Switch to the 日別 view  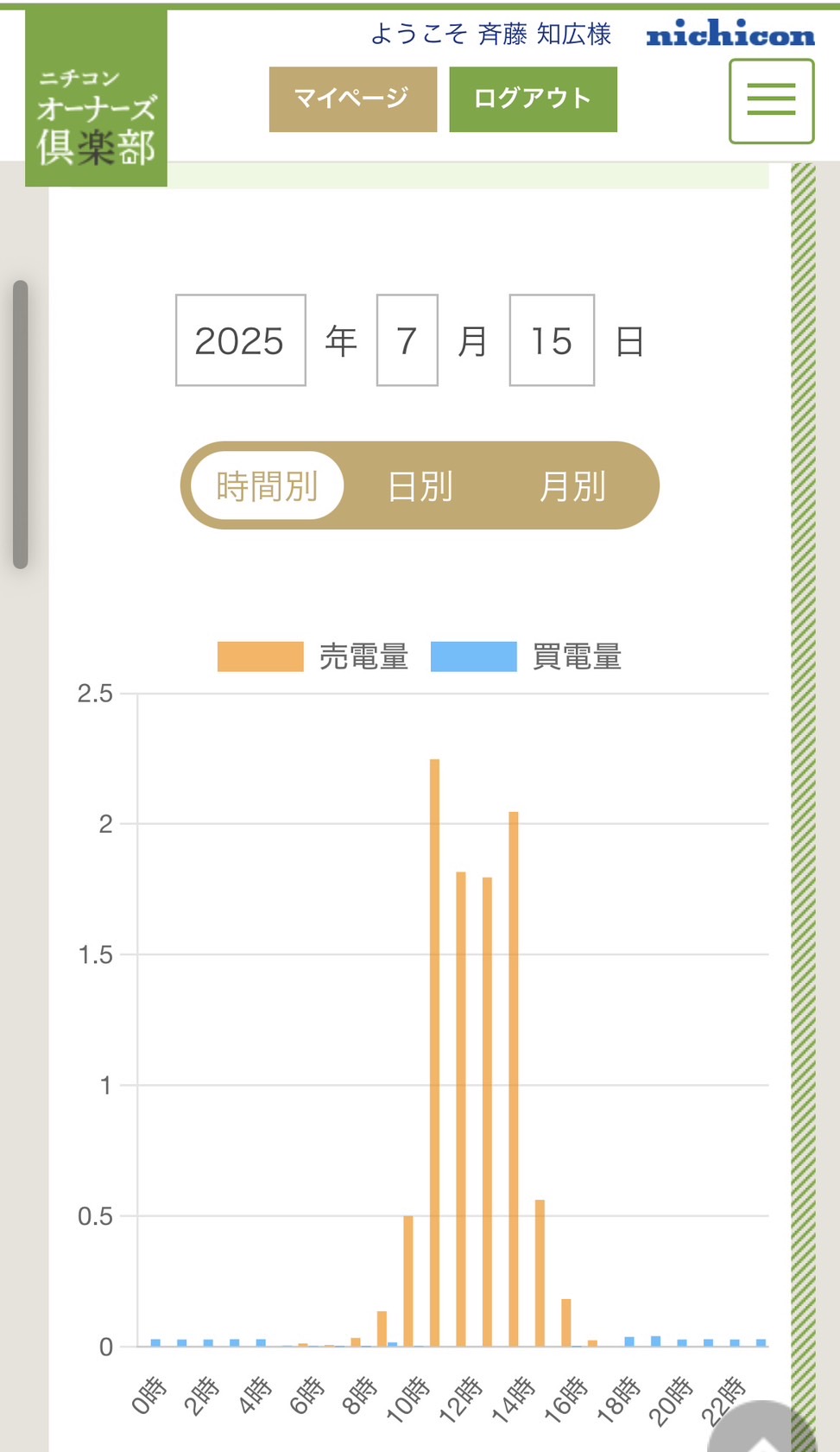[420, 485]
